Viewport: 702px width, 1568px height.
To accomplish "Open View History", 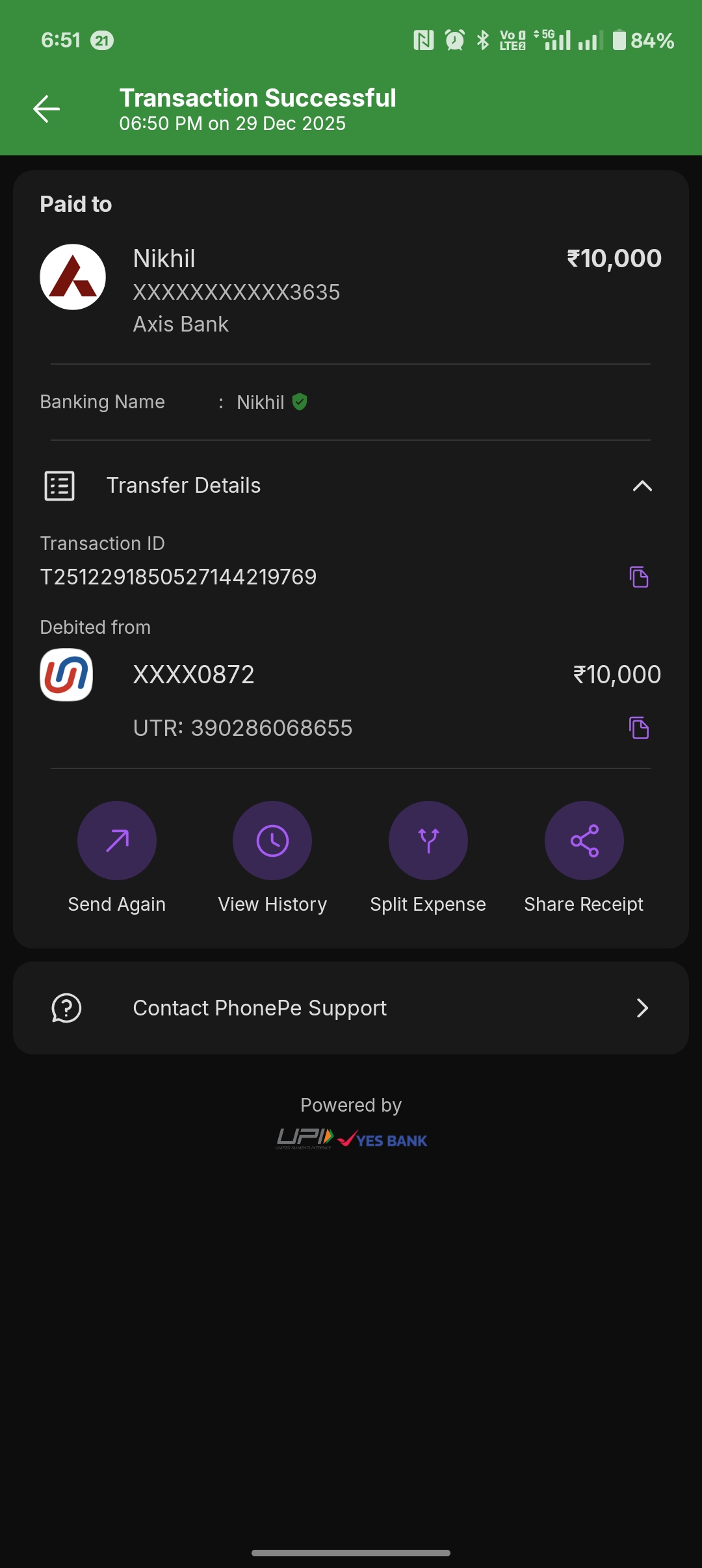I will [272, 841].
